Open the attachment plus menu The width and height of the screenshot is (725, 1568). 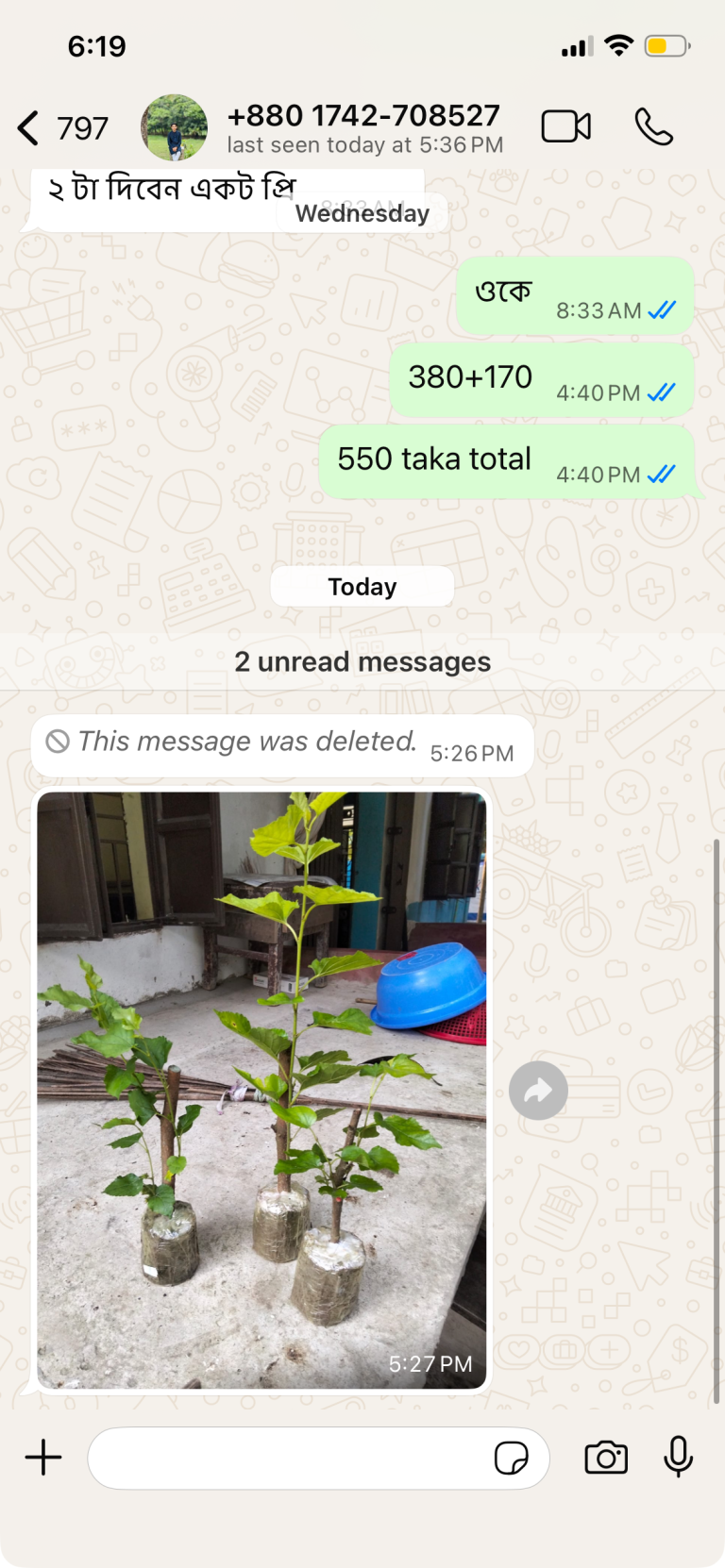[x=43, y=1457]
